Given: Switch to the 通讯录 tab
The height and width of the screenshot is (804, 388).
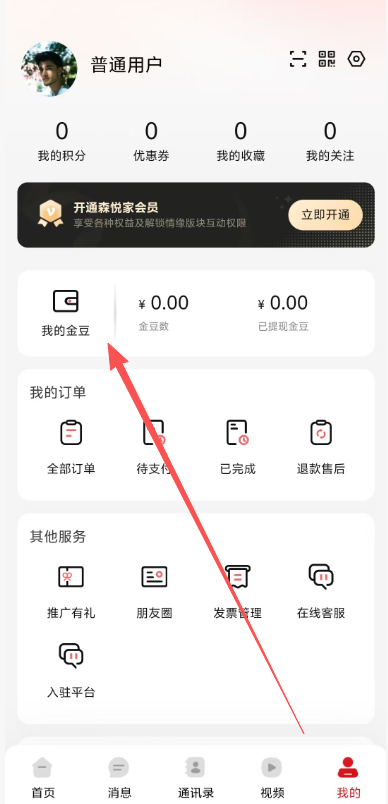Looking at the screenshot, I should (x=195, y=777).
